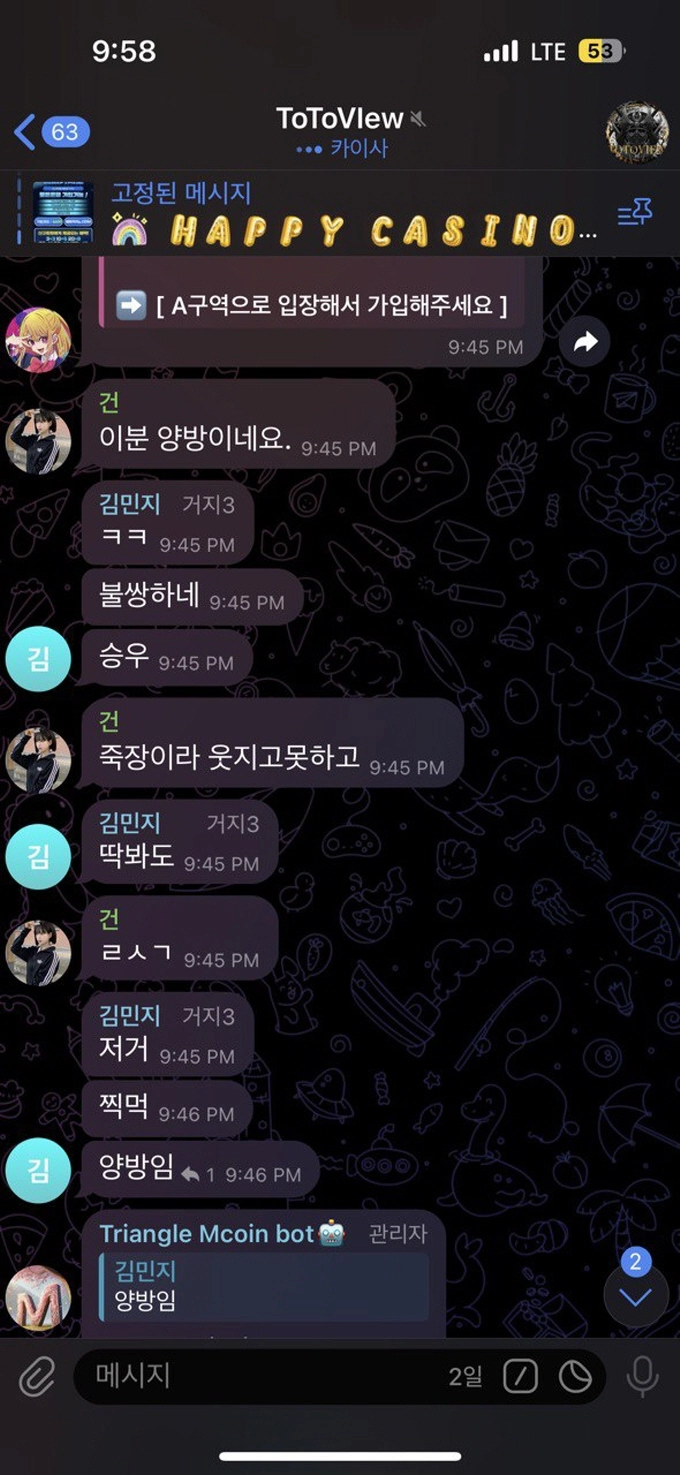The image size is (680, 1475).
Task: Tap the microphone for voice message
Action: pyautogui.click(x=642, y=1377)
